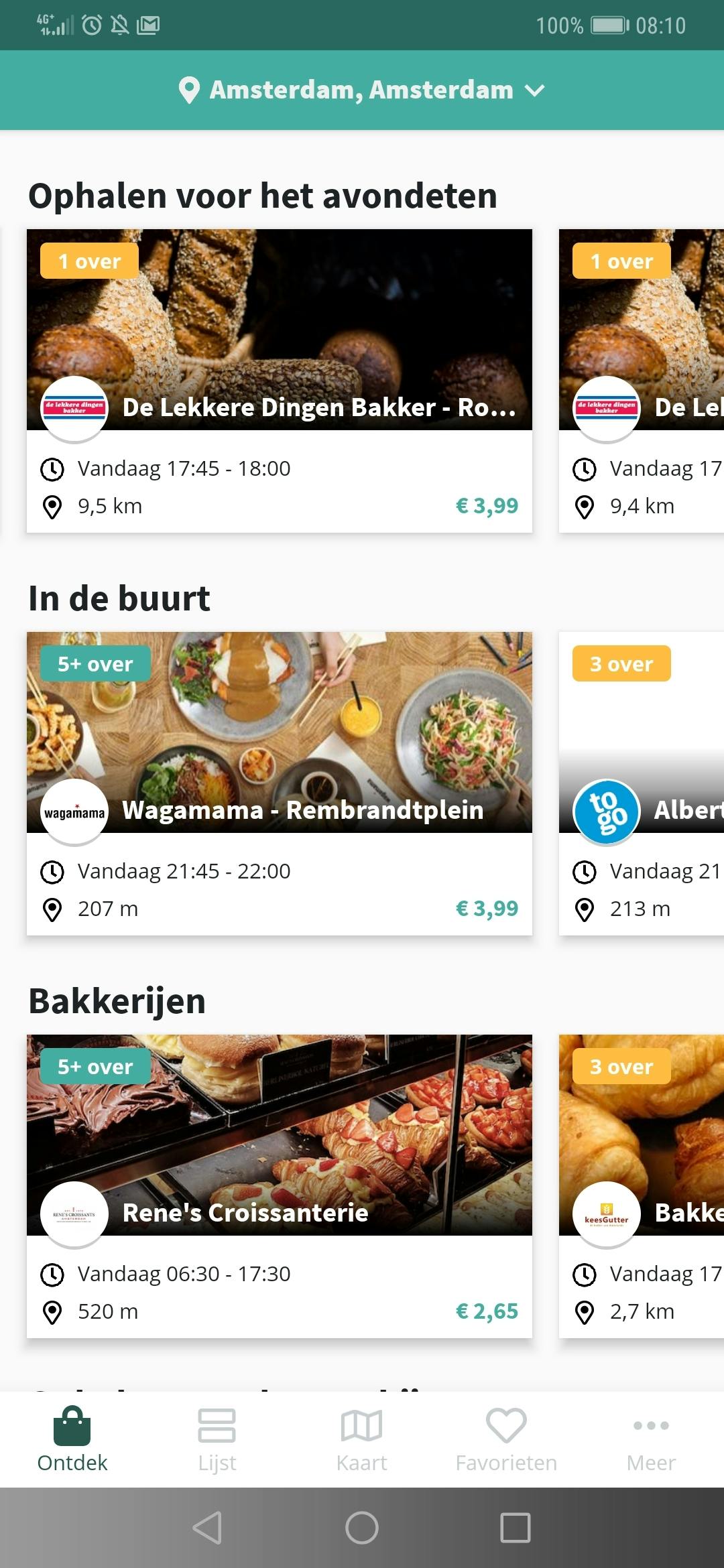Open the keesGutter bakery card
724x1568 pixels.
pyautogui.click(x=642, y=1186)
